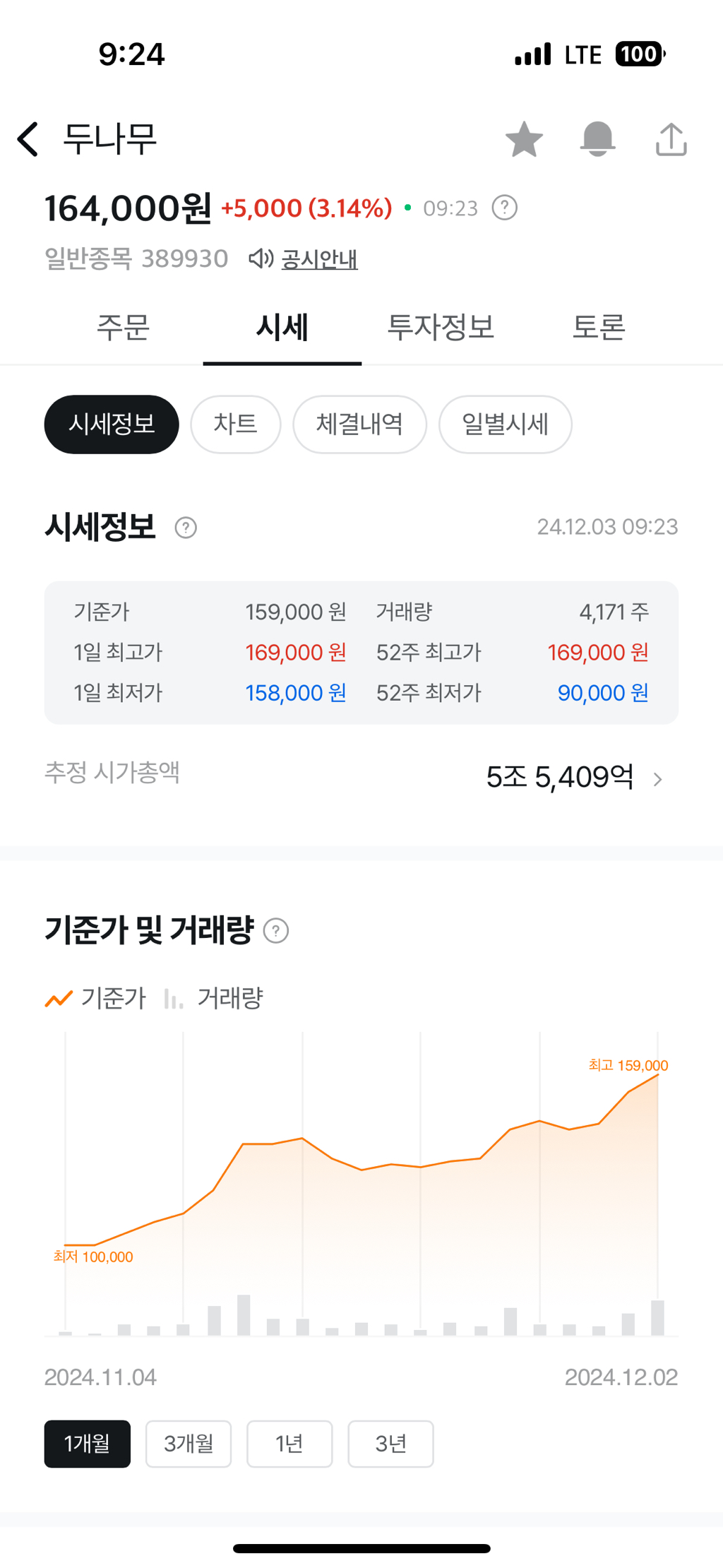Play 공시안내 via the speaker icon
The image size is (723, 1568).
coord(261,258)
